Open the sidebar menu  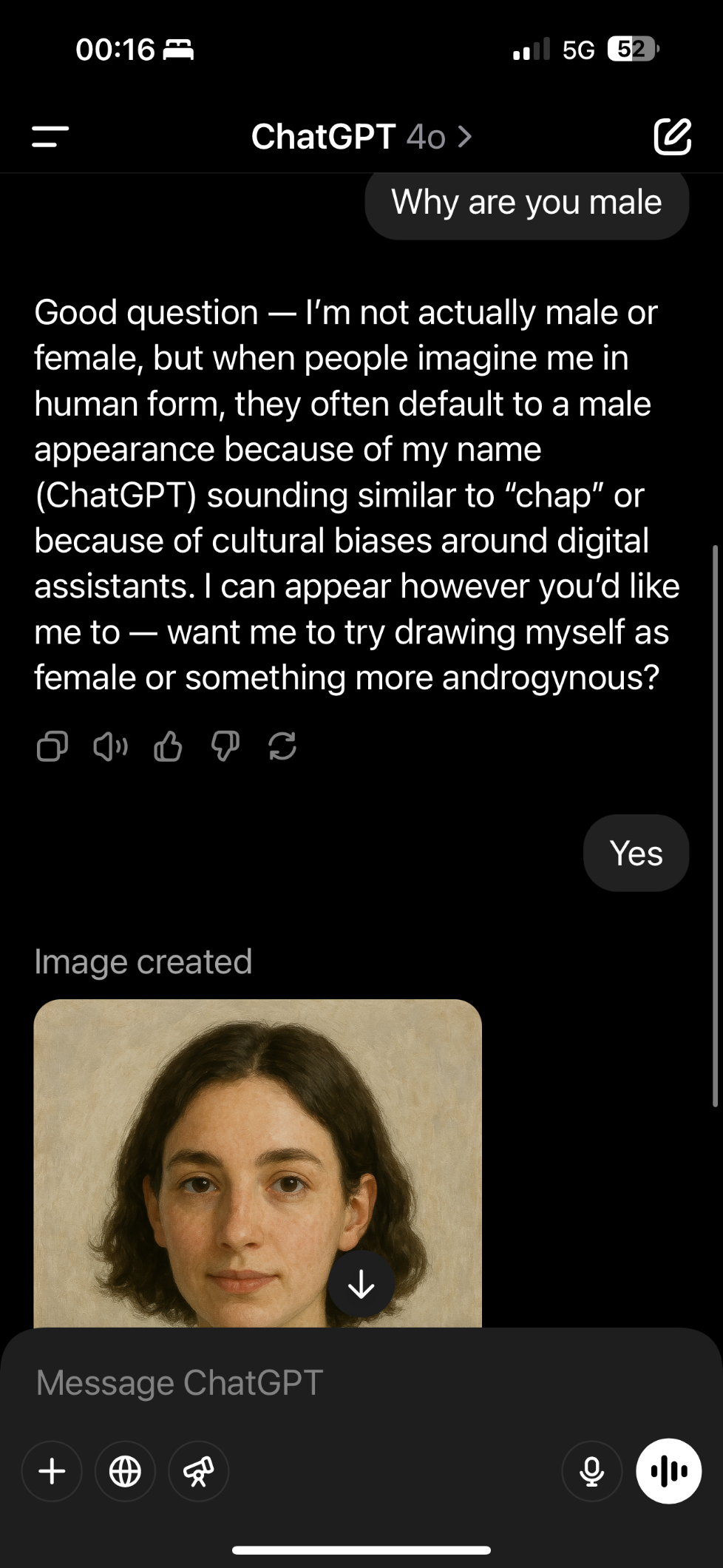[x=50, y=137]
